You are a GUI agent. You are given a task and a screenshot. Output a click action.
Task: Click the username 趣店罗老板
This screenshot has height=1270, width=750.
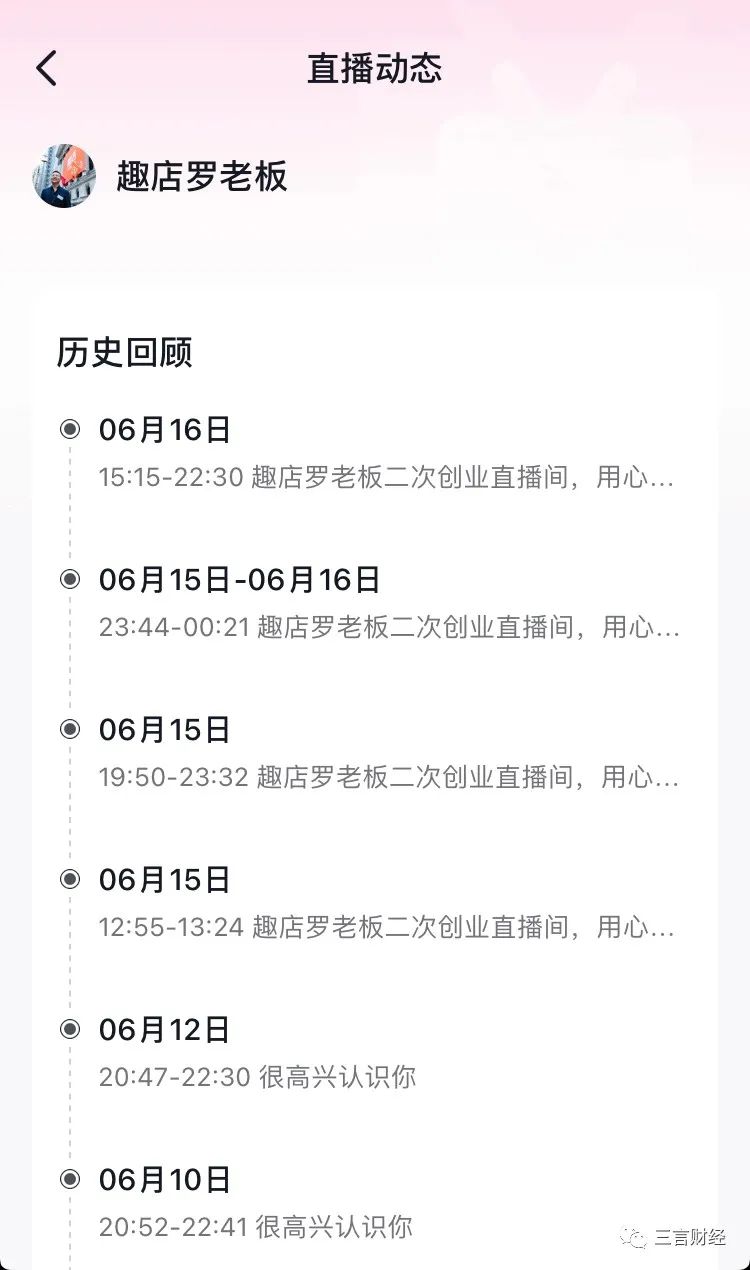click(203, 178)
